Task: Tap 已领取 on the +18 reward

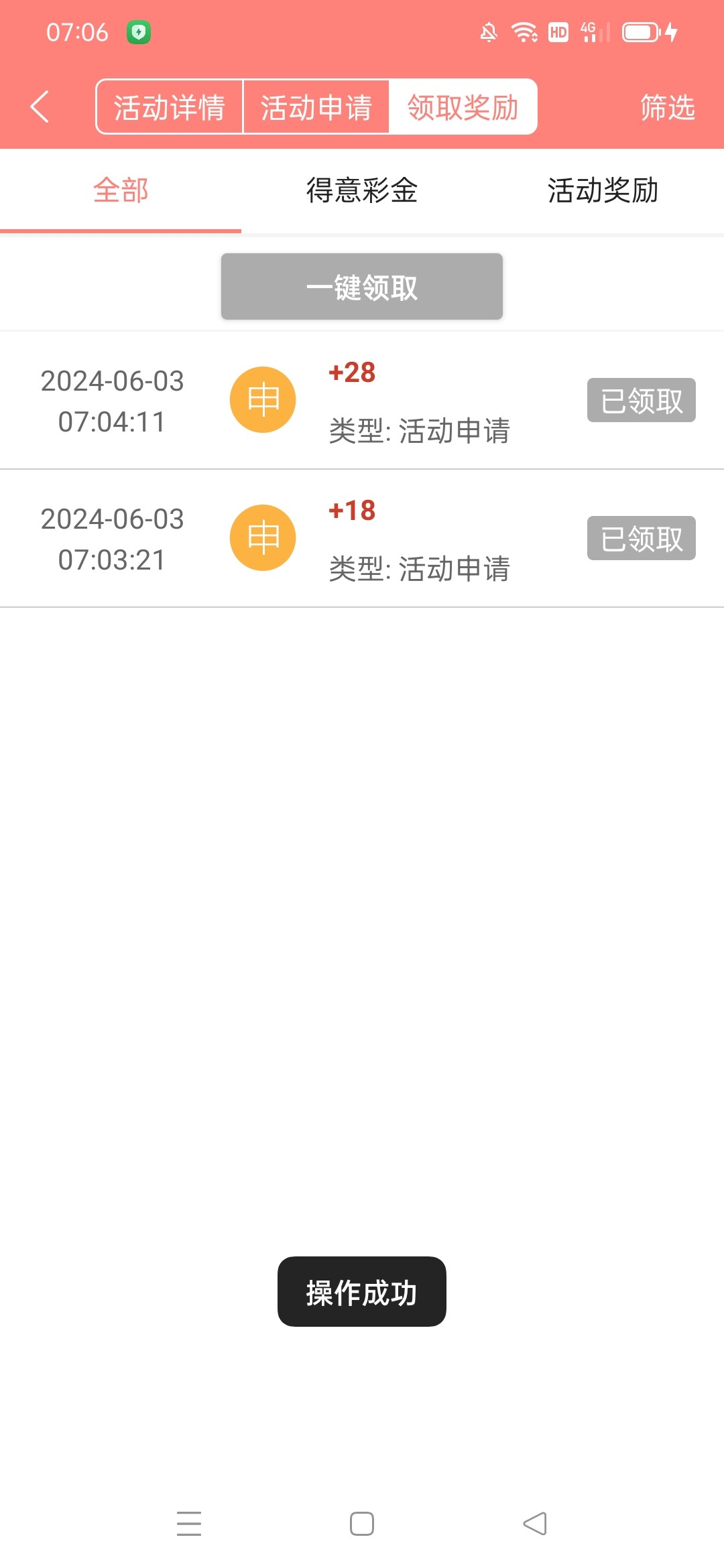Action: (641, 539)
